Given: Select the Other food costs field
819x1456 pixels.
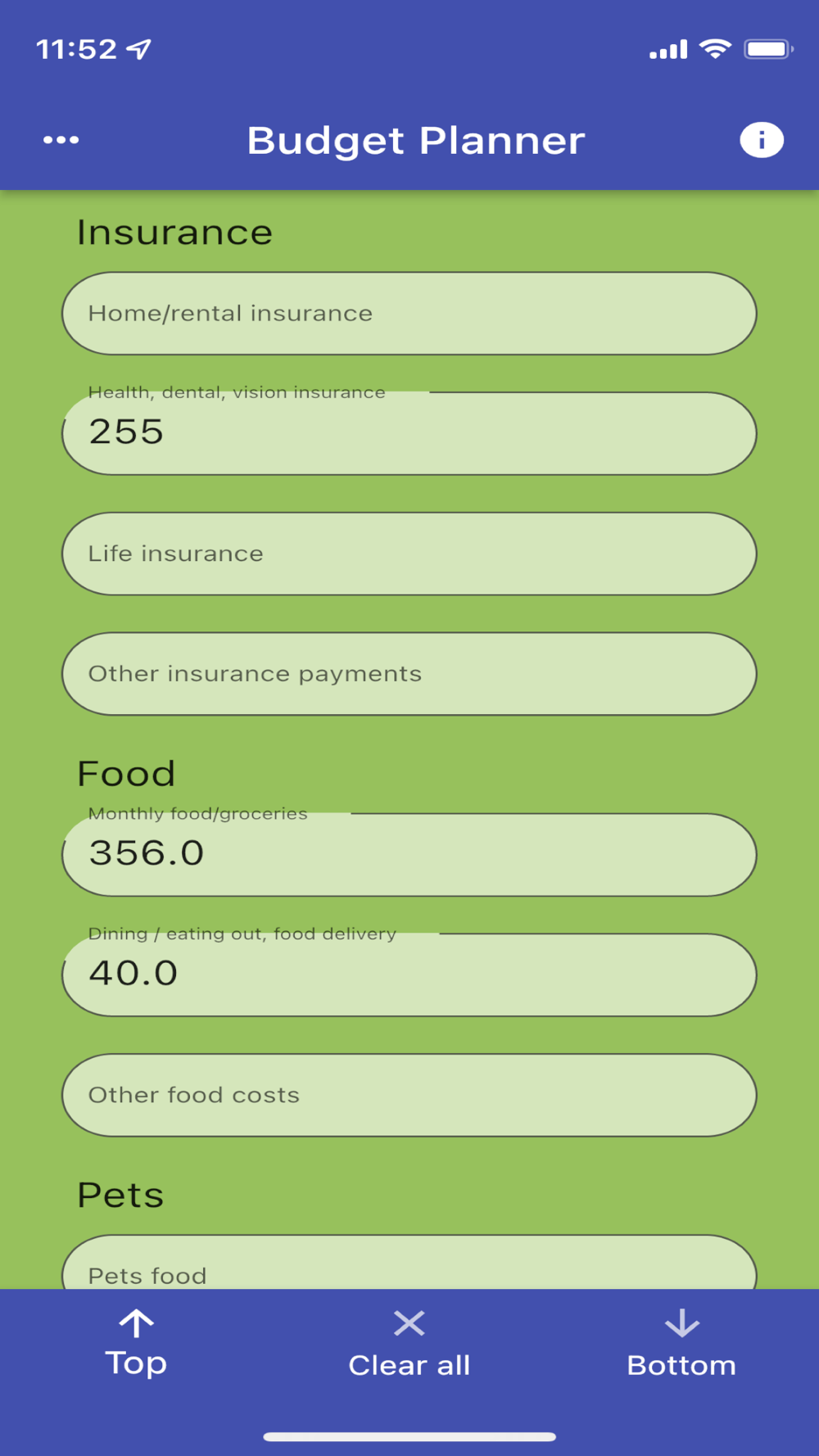Looking at the screenshot, I should click(409, 1095).
